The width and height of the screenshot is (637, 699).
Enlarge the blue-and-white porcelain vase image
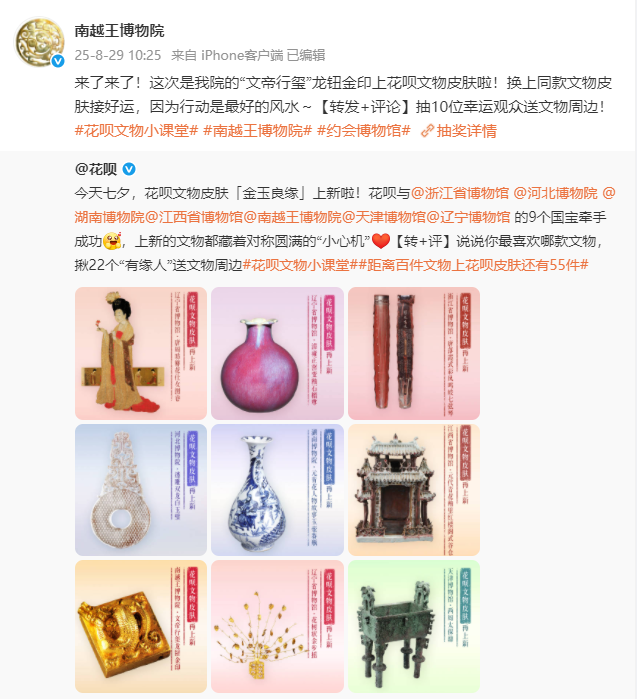tap(277, 489)
